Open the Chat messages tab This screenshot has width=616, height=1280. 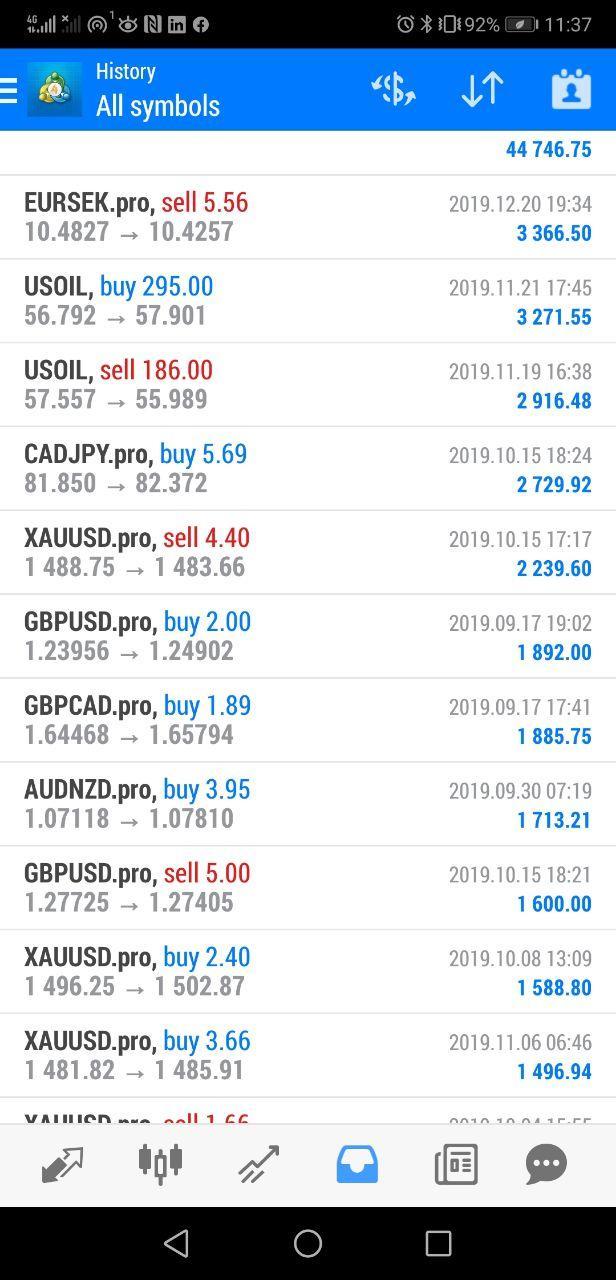(546, 1165)
